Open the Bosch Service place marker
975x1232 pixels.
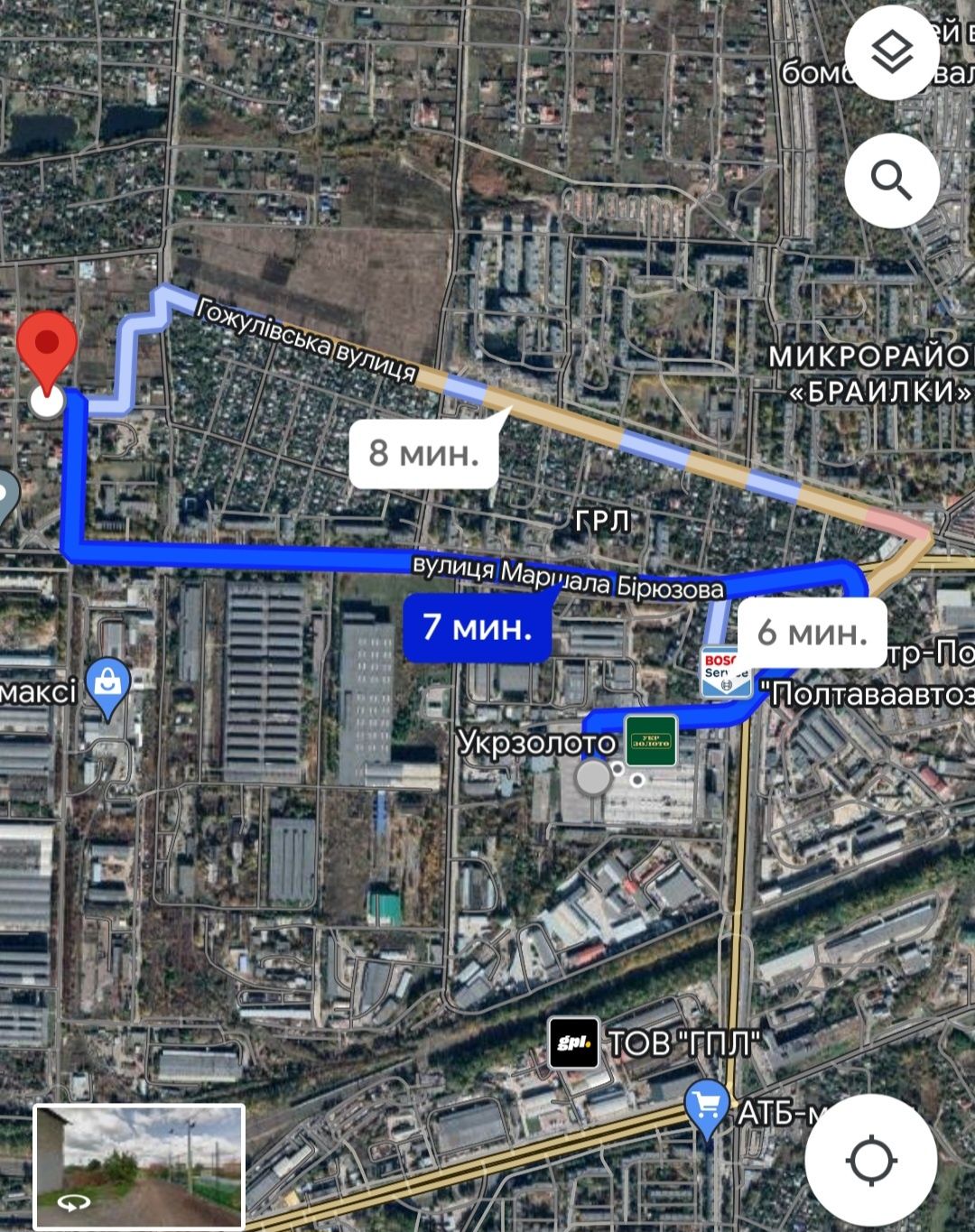click(725, 672)
